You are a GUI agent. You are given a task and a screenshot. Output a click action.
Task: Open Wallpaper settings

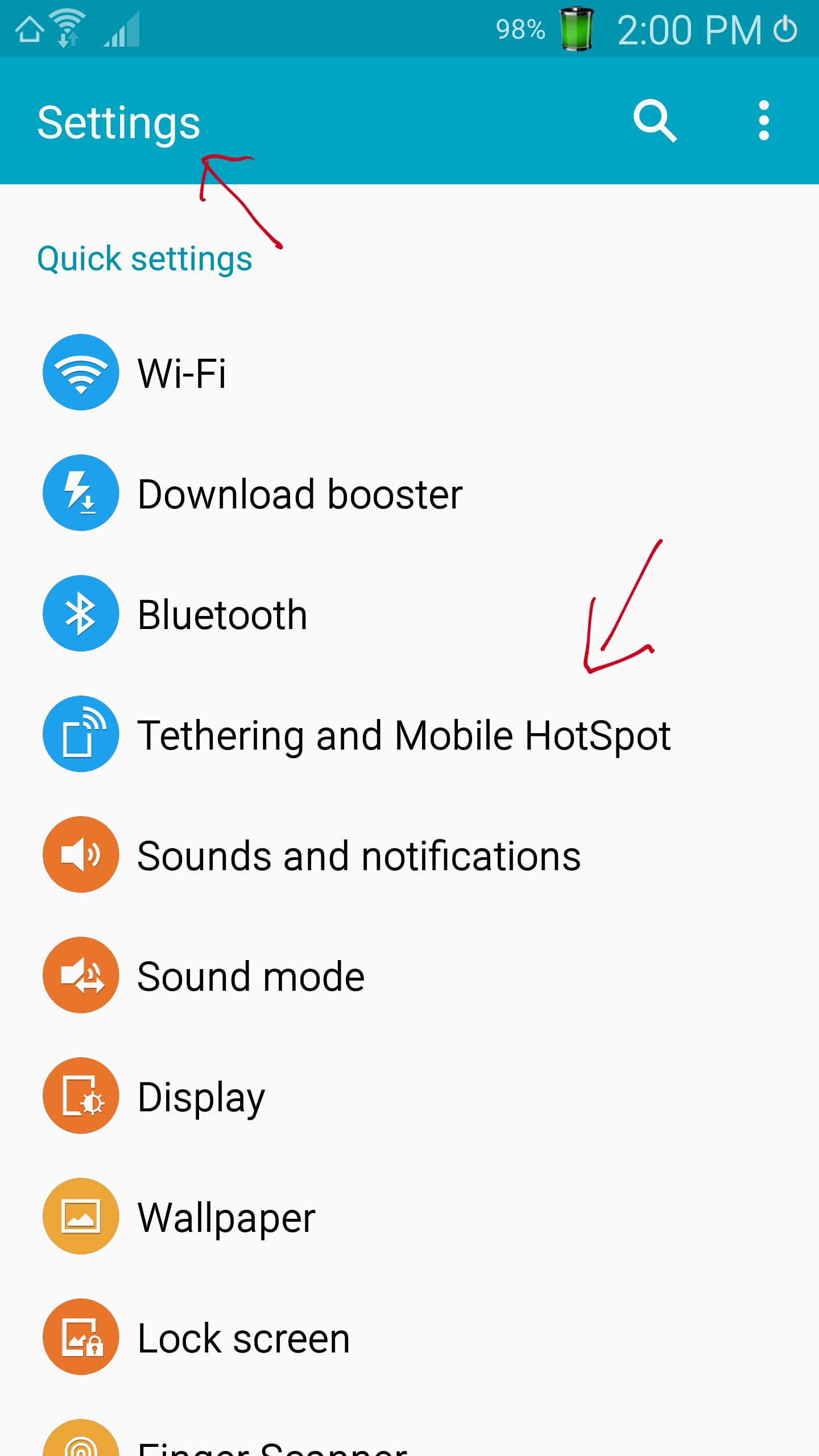(x=409, y=1217)
